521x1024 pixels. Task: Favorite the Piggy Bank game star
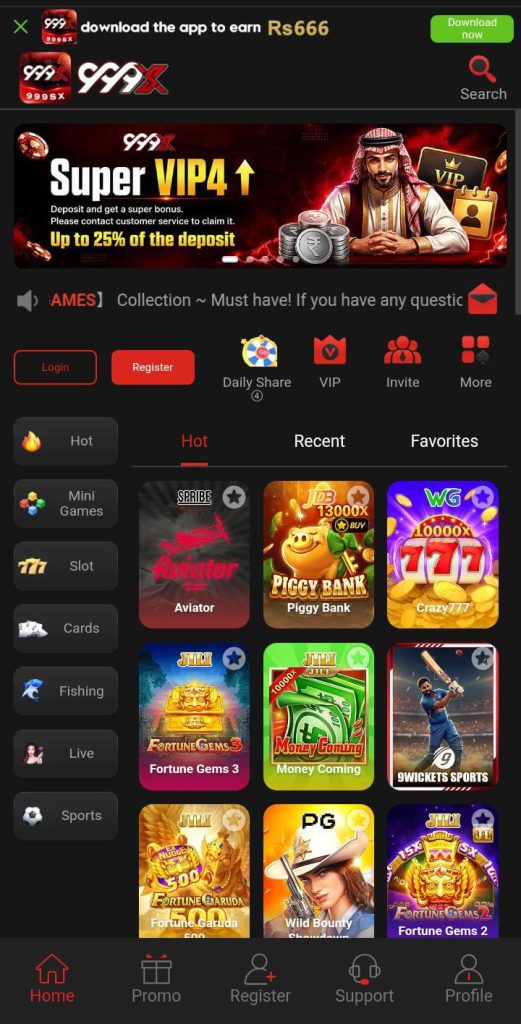358,498
